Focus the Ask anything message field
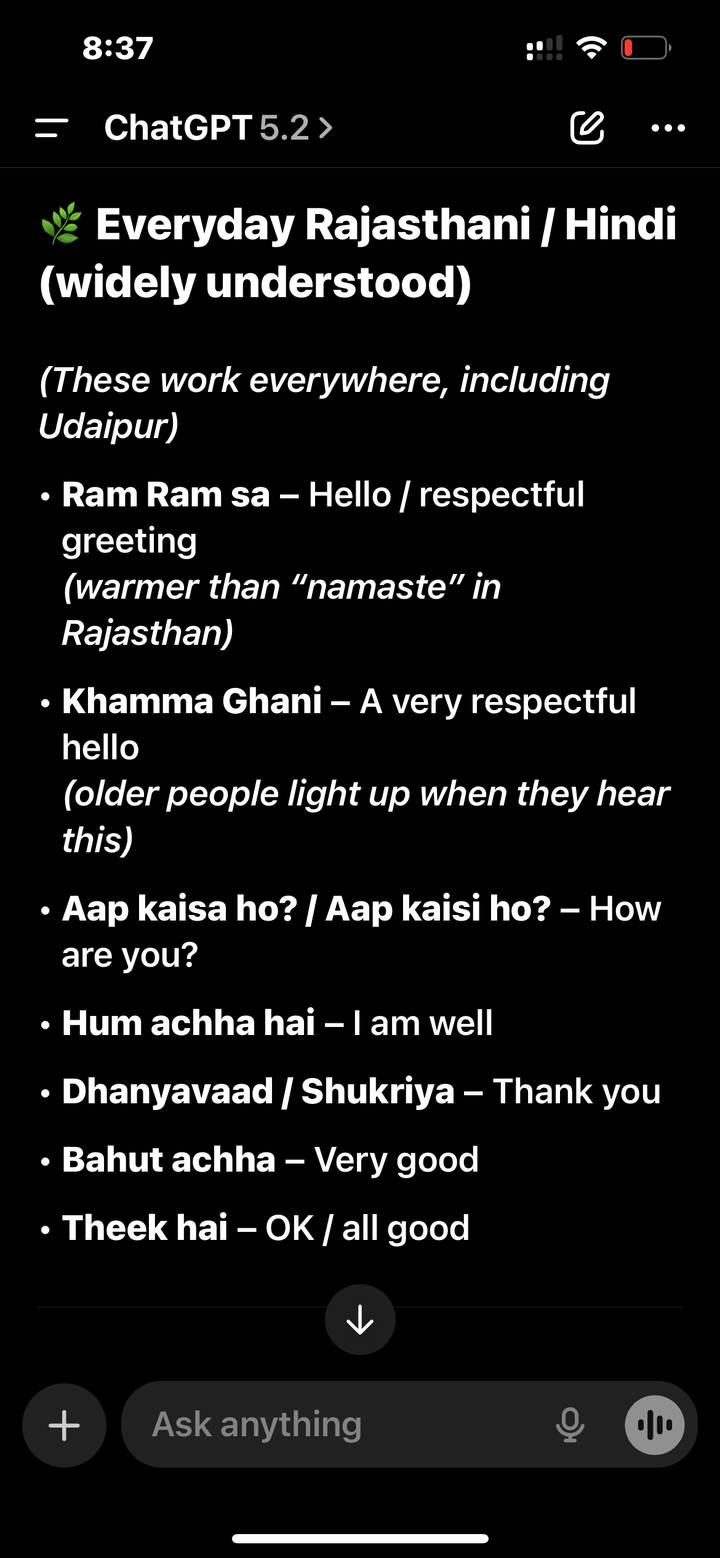This screenshot has height=1558, width=720. coord(340,1425)
